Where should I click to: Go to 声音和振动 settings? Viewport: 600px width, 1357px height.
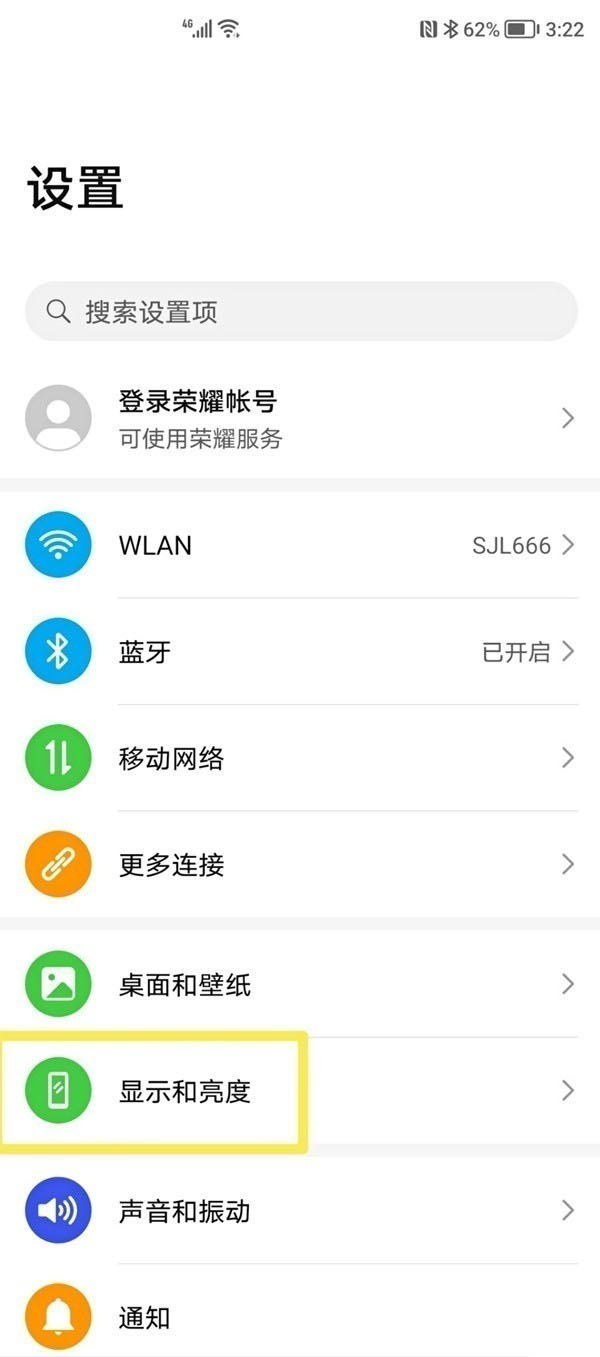coord(300,1211)
